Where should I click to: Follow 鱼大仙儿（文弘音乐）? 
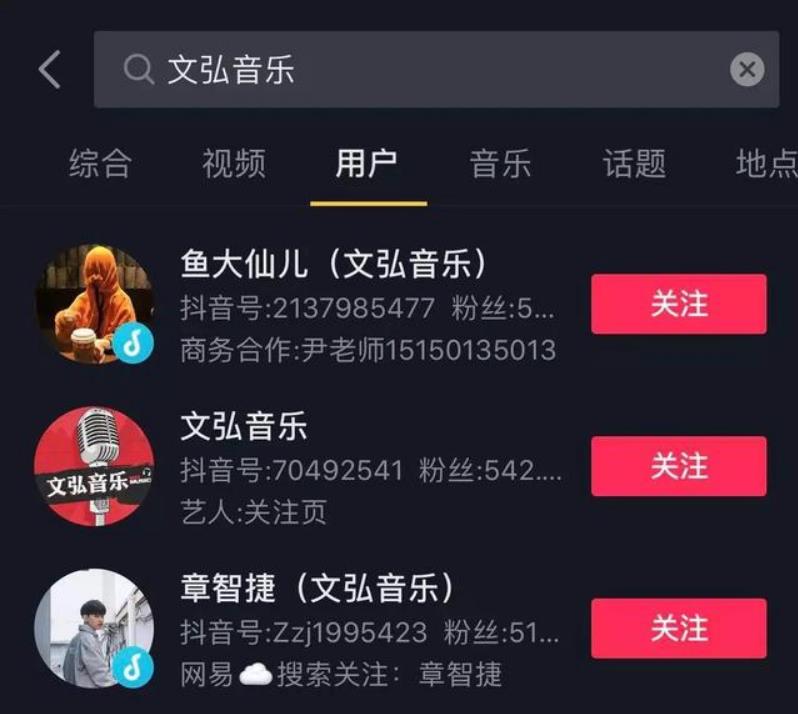pyautogui.click(x=678, y=304)
